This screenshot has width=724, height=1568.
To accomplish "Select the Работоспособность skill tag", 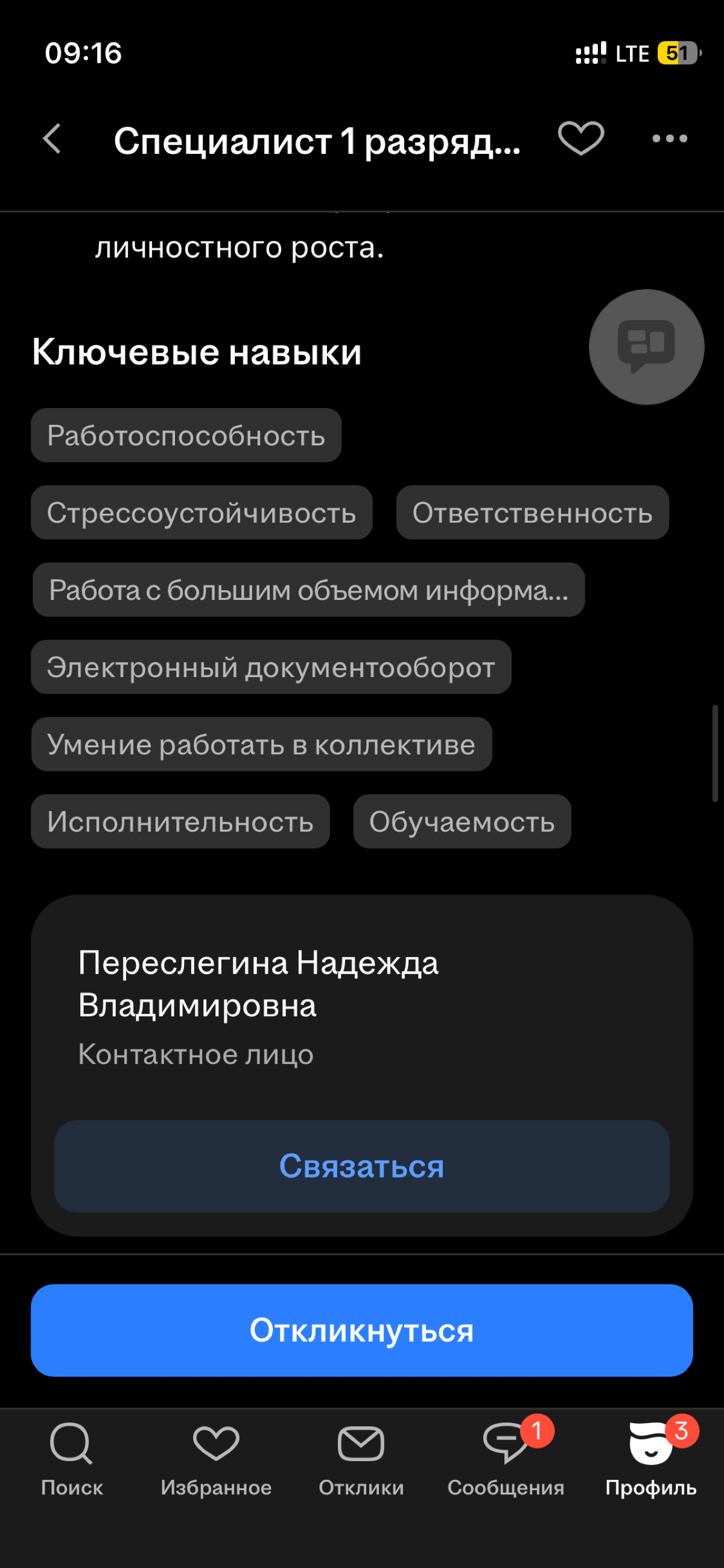I will click(186, 435).
